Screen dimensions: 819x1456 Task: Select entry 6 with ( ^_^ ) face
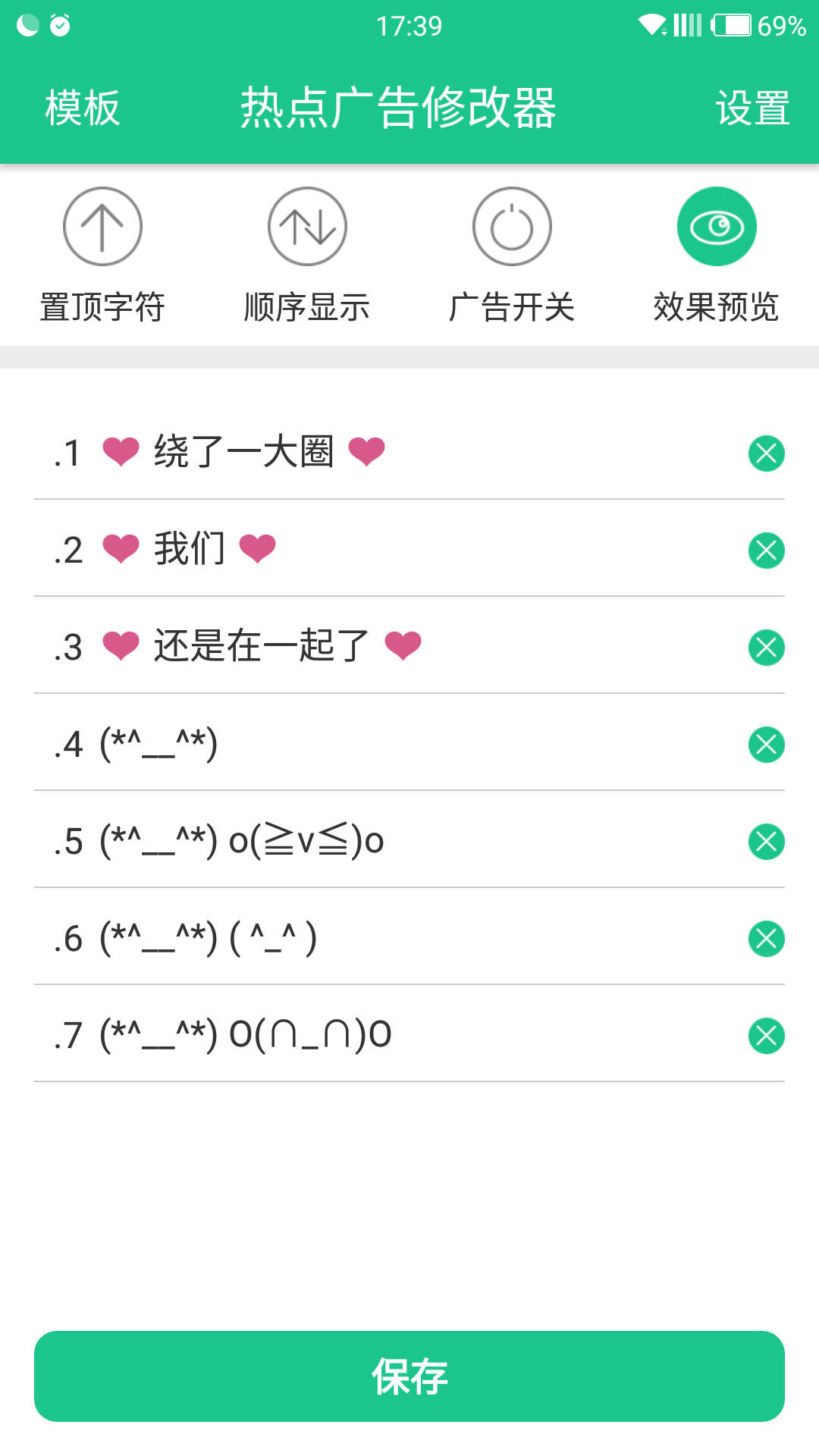pyautogui.click(x=205, y=938)
